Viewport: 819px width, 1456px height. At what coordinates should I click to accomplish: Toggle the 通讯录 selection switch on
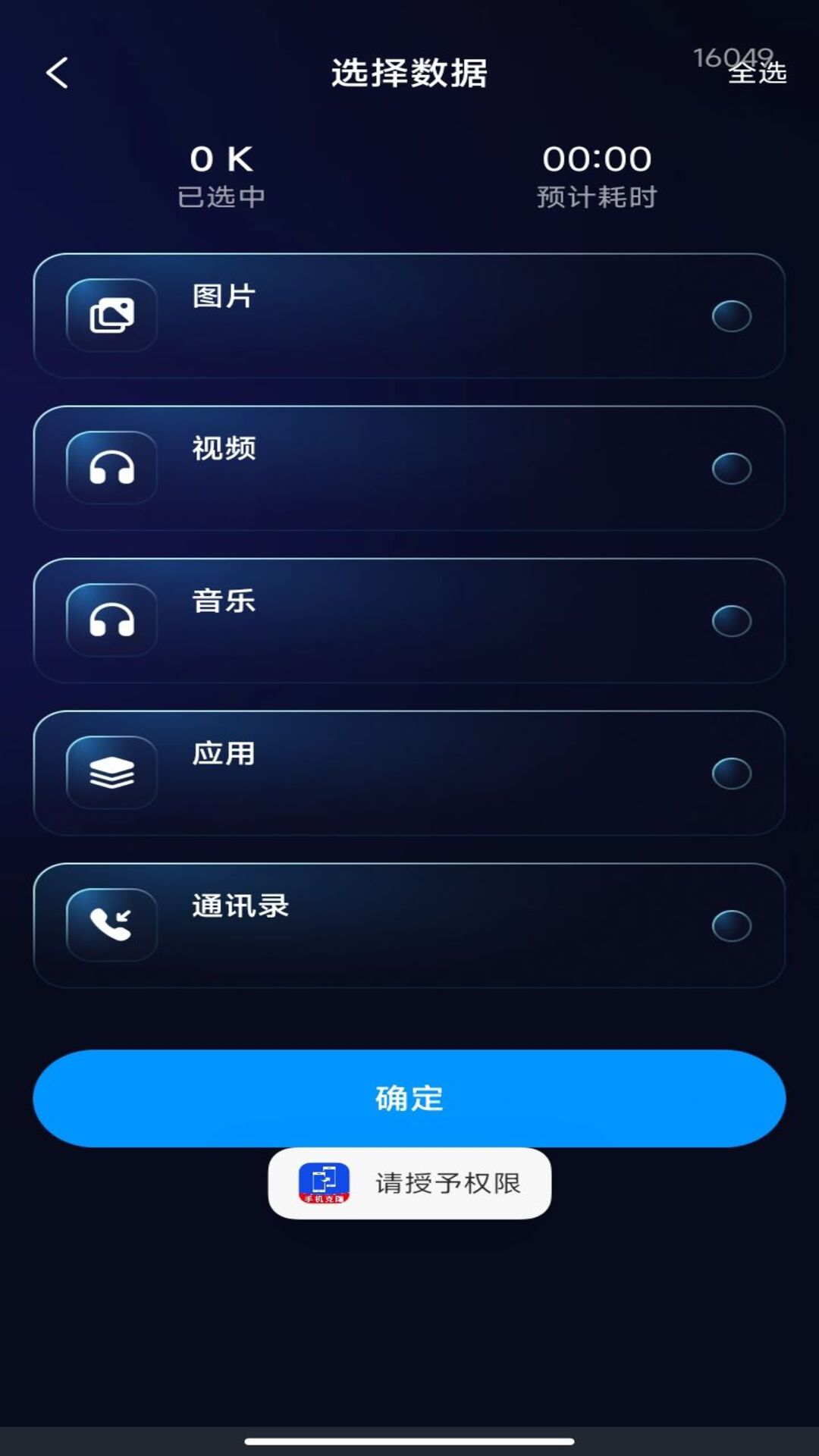(730, 924)
